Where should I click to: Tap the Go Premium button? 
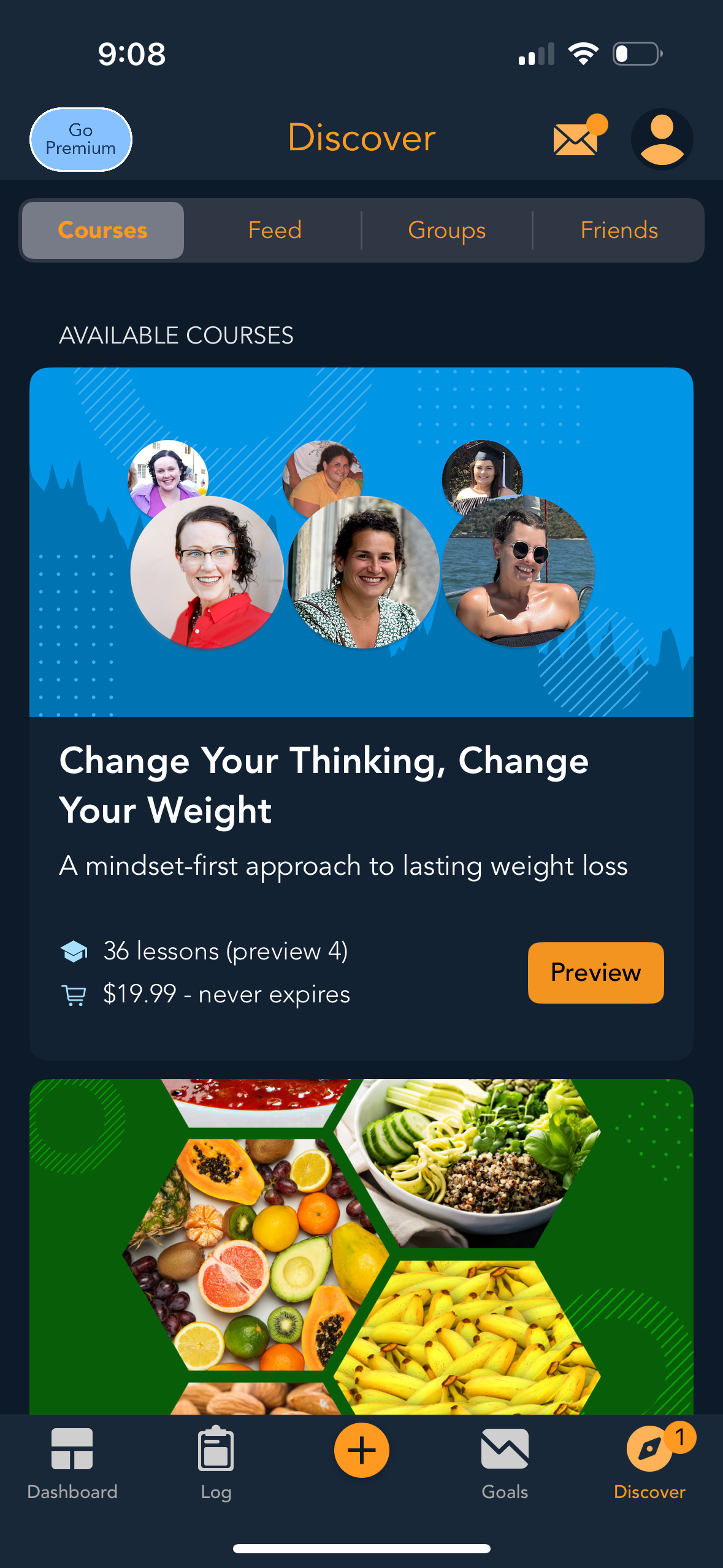coord(80,139)
